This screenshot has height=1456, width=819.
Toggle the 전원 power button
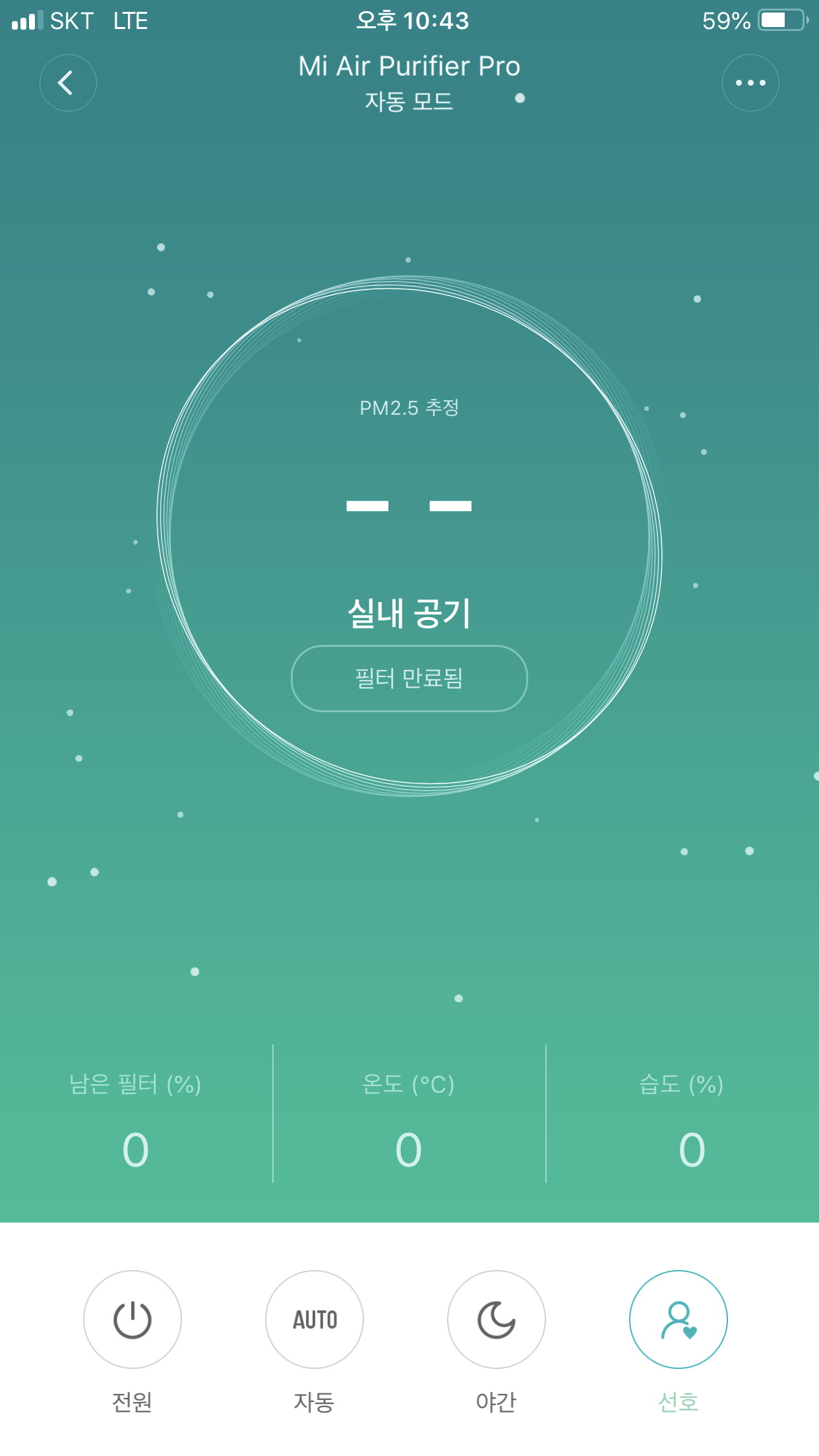pos(133,1319)
